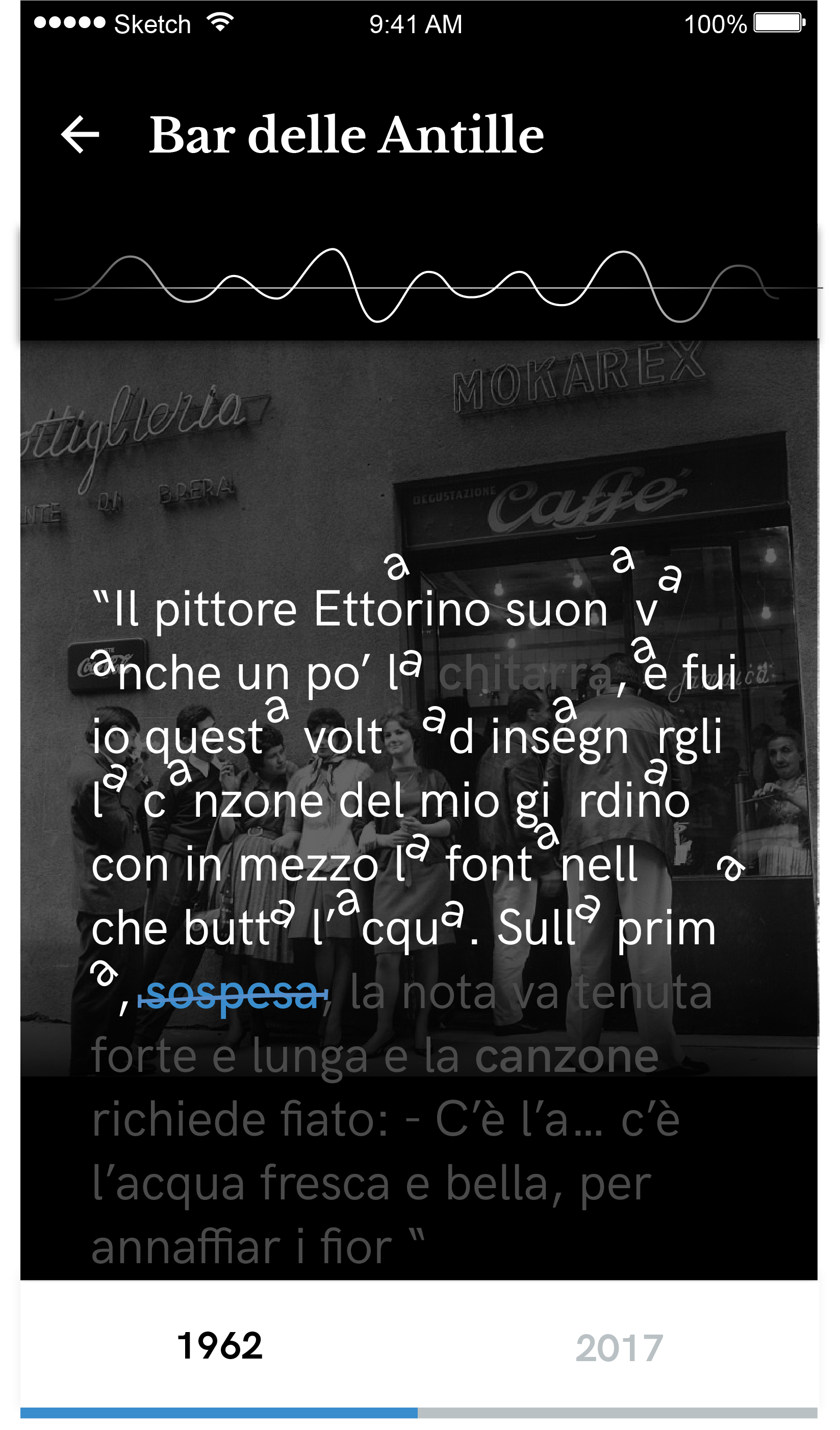Tap the struck-through word sospesa
The width and height of the screenshot is (840, 1430).
tap(233, 995)
